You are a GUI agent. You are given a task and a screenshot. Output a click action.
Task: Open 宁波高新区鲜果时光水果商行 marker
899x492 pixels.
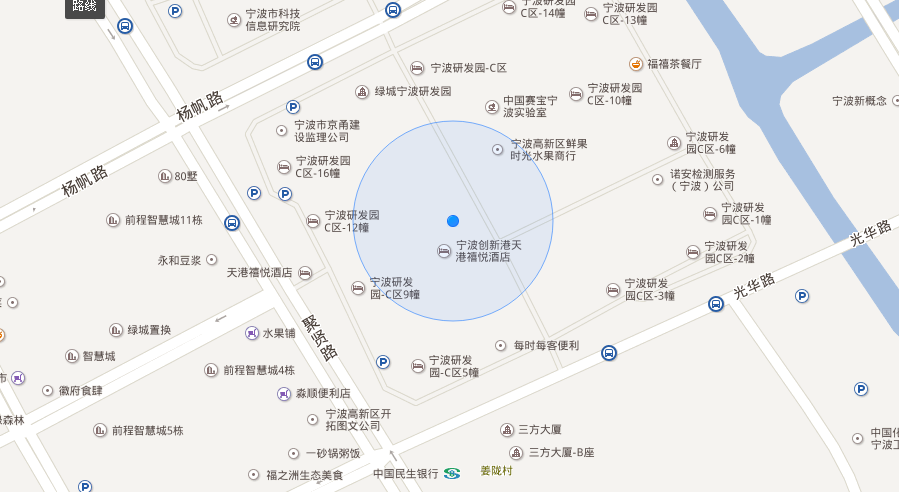click(x=498, y=149)
